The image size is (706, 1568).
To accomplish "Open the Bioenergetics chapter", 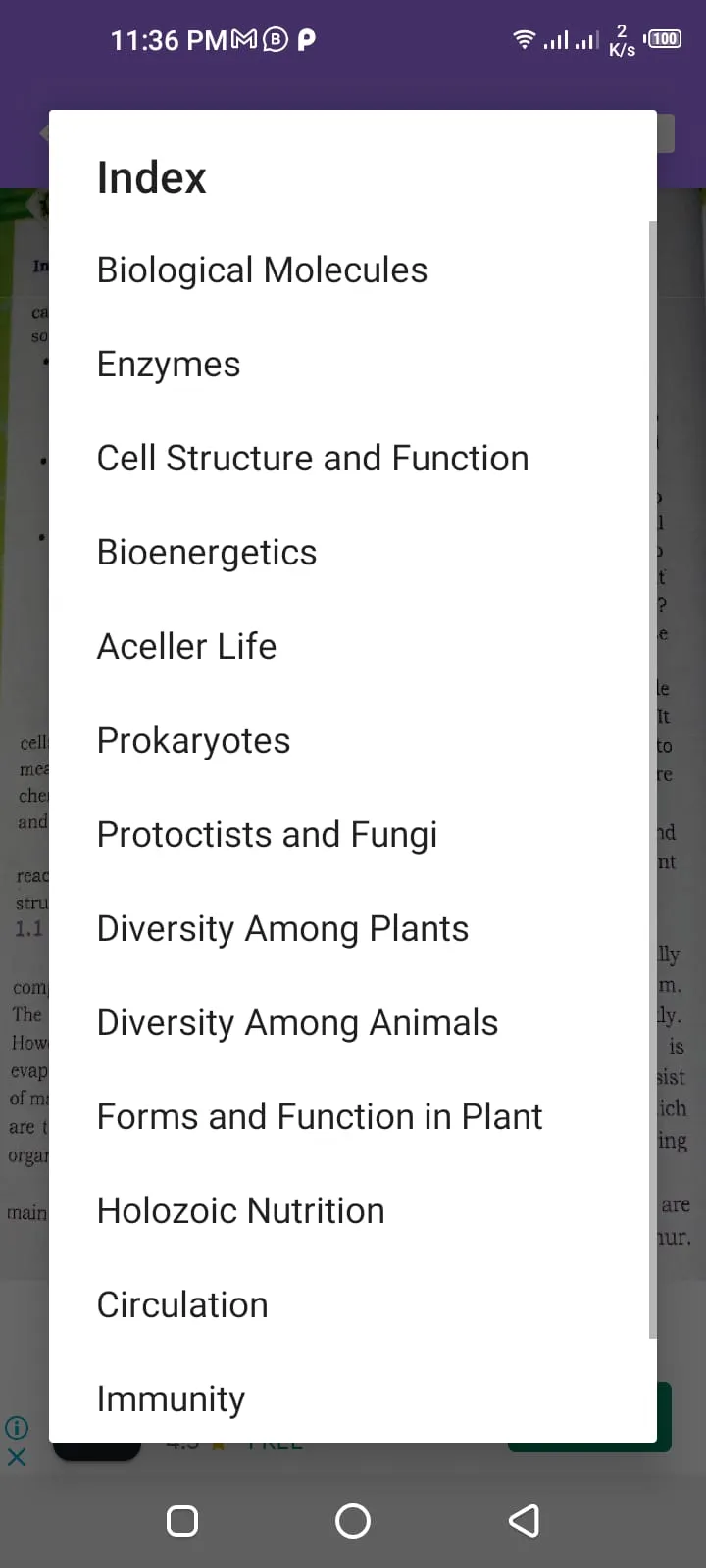I will 206,552.
